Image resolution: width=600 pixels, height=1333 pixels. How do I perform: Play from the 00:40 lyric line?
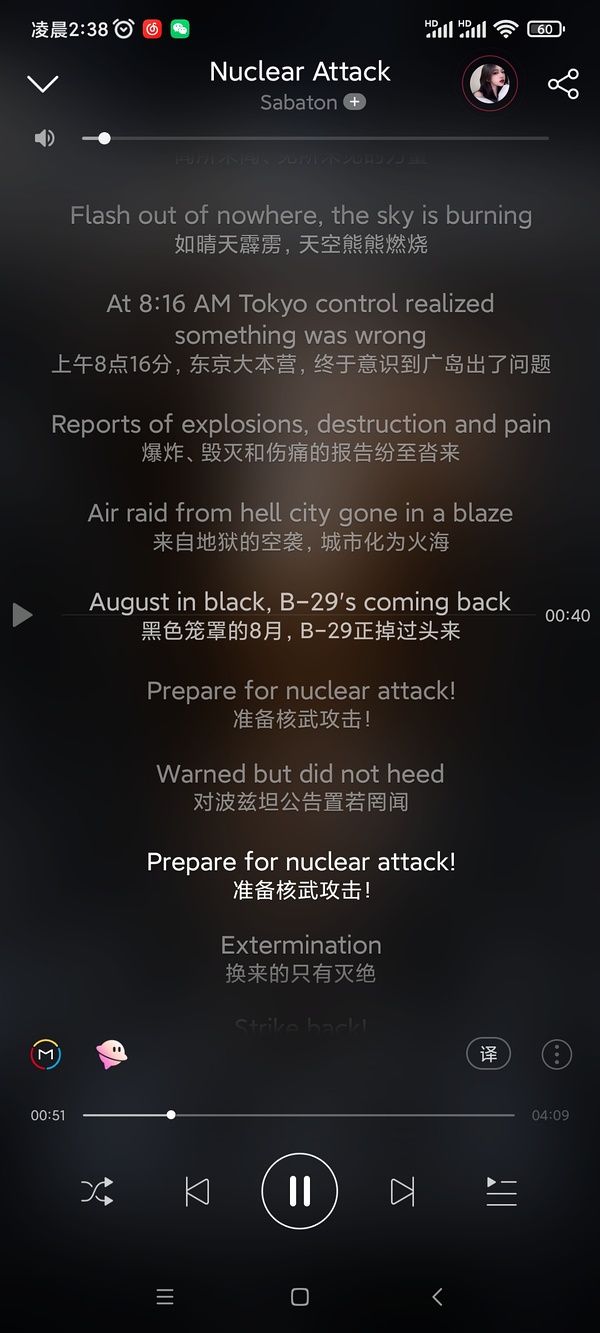(x=22, y=615)
